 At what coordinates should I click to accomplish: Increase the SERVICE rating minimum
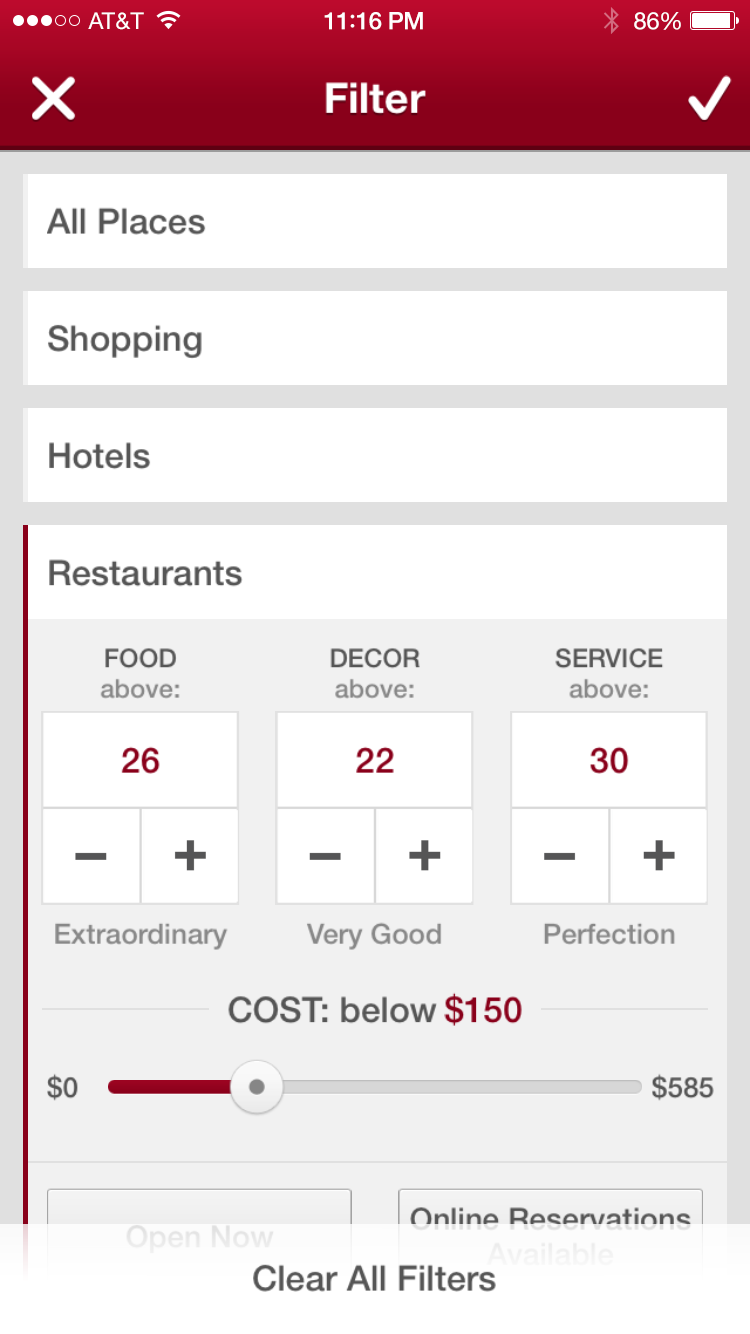coord(658,856)
